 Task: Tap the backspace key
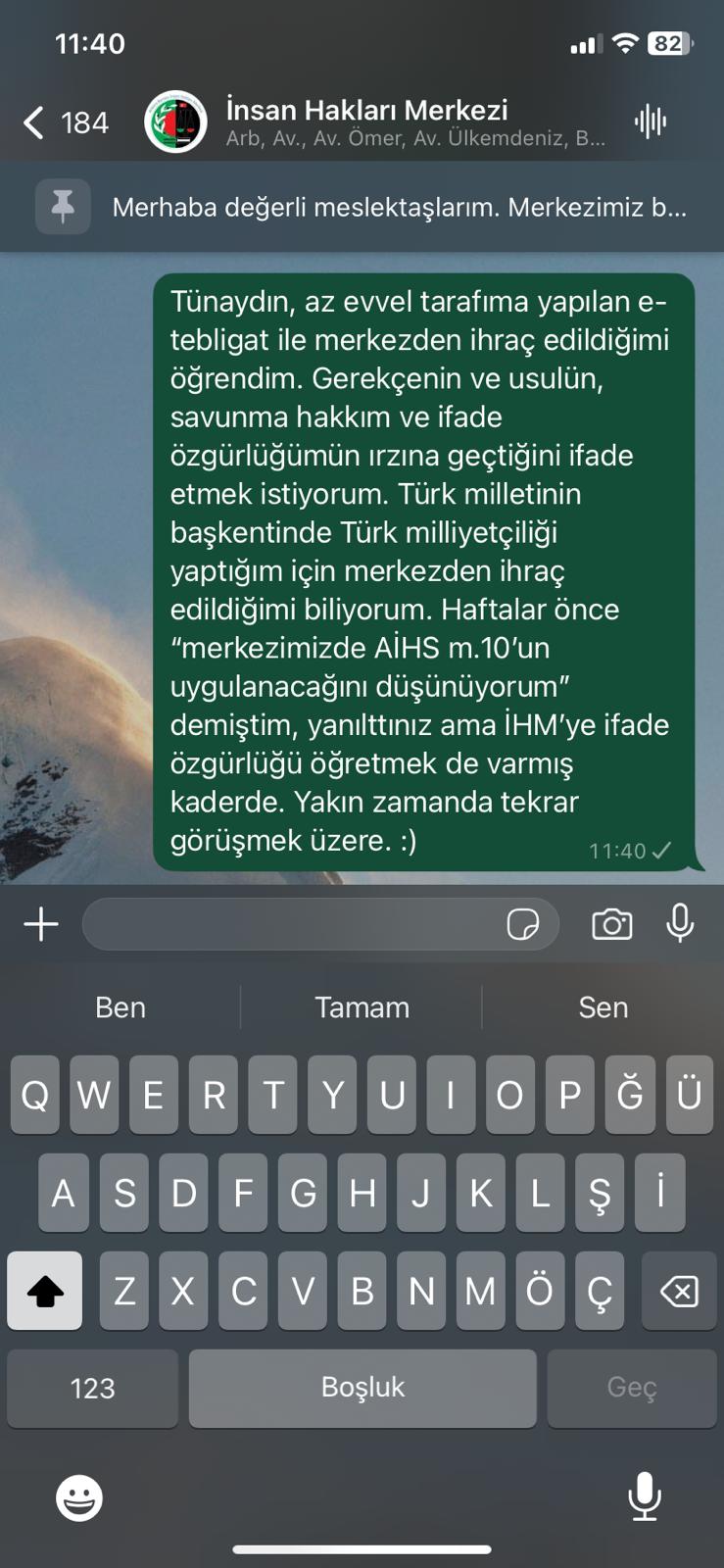[x=679, y=1292]
